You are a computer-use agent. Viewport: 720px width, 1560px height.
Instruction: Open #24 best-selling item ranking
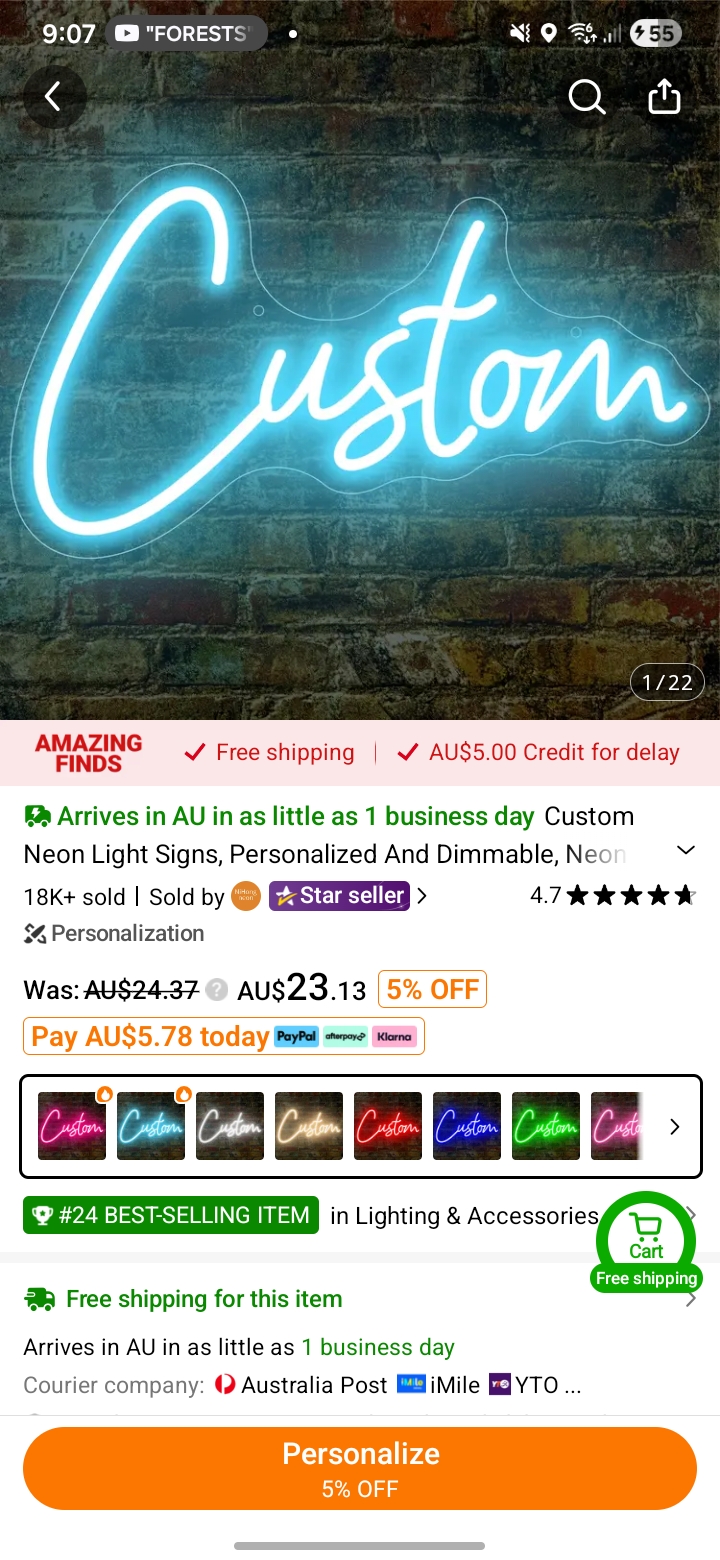click(x=171, y=1216)
